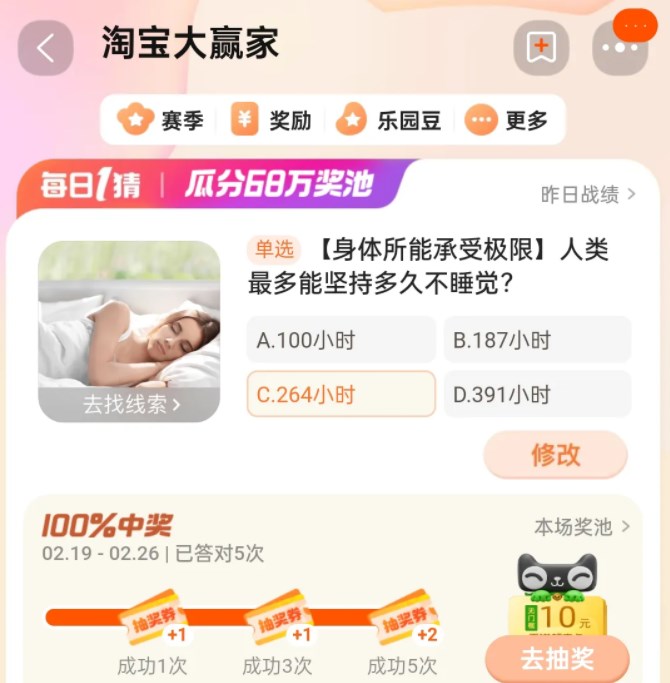Select answer A.100小时
The height and width of the screenshot is (683, 670).
pyautogui.click(x=341, y=340)
